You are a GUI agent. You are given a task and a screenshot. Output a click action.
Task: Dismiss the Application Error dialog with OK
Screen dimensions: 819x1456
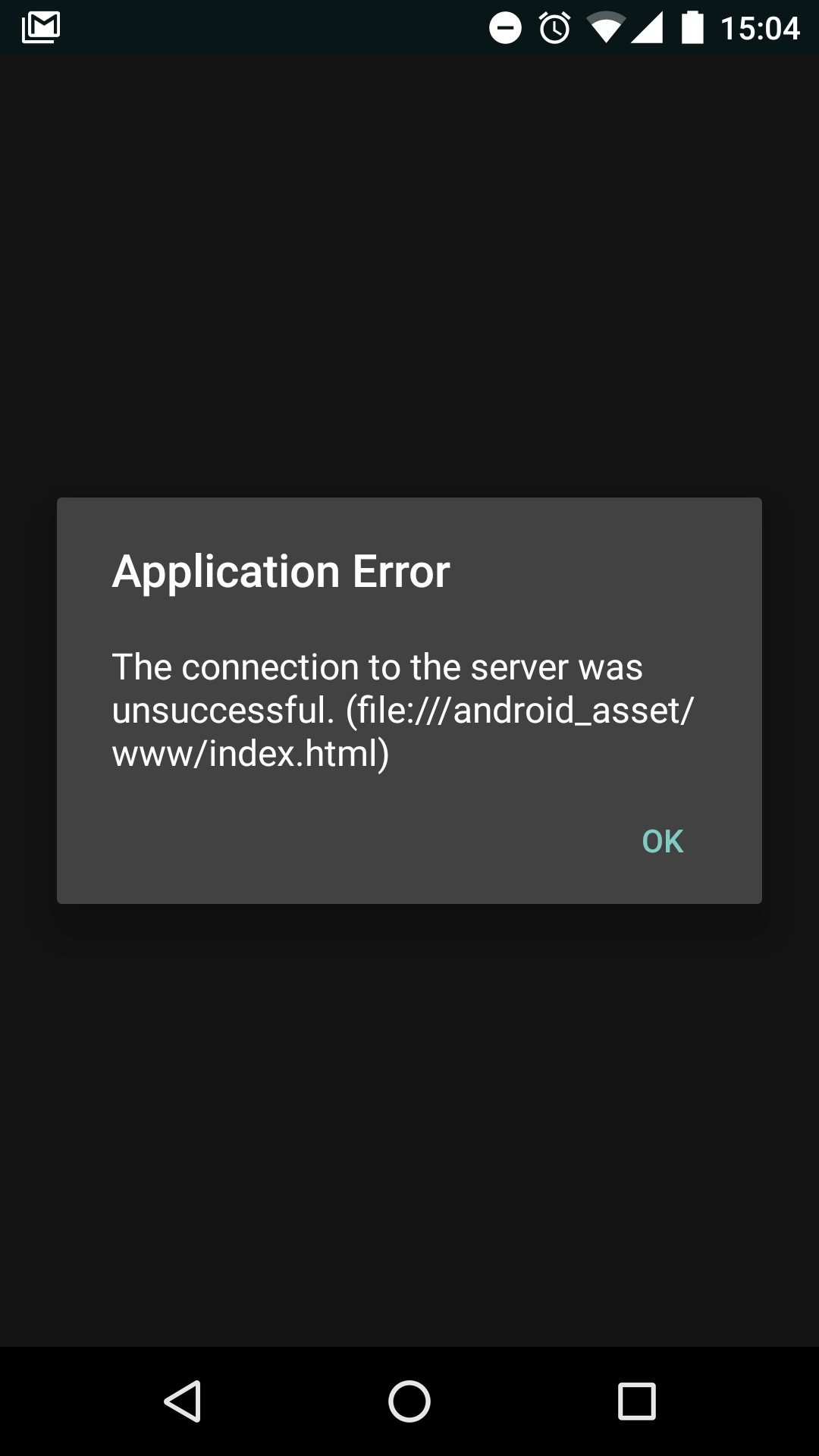point(663,841)
